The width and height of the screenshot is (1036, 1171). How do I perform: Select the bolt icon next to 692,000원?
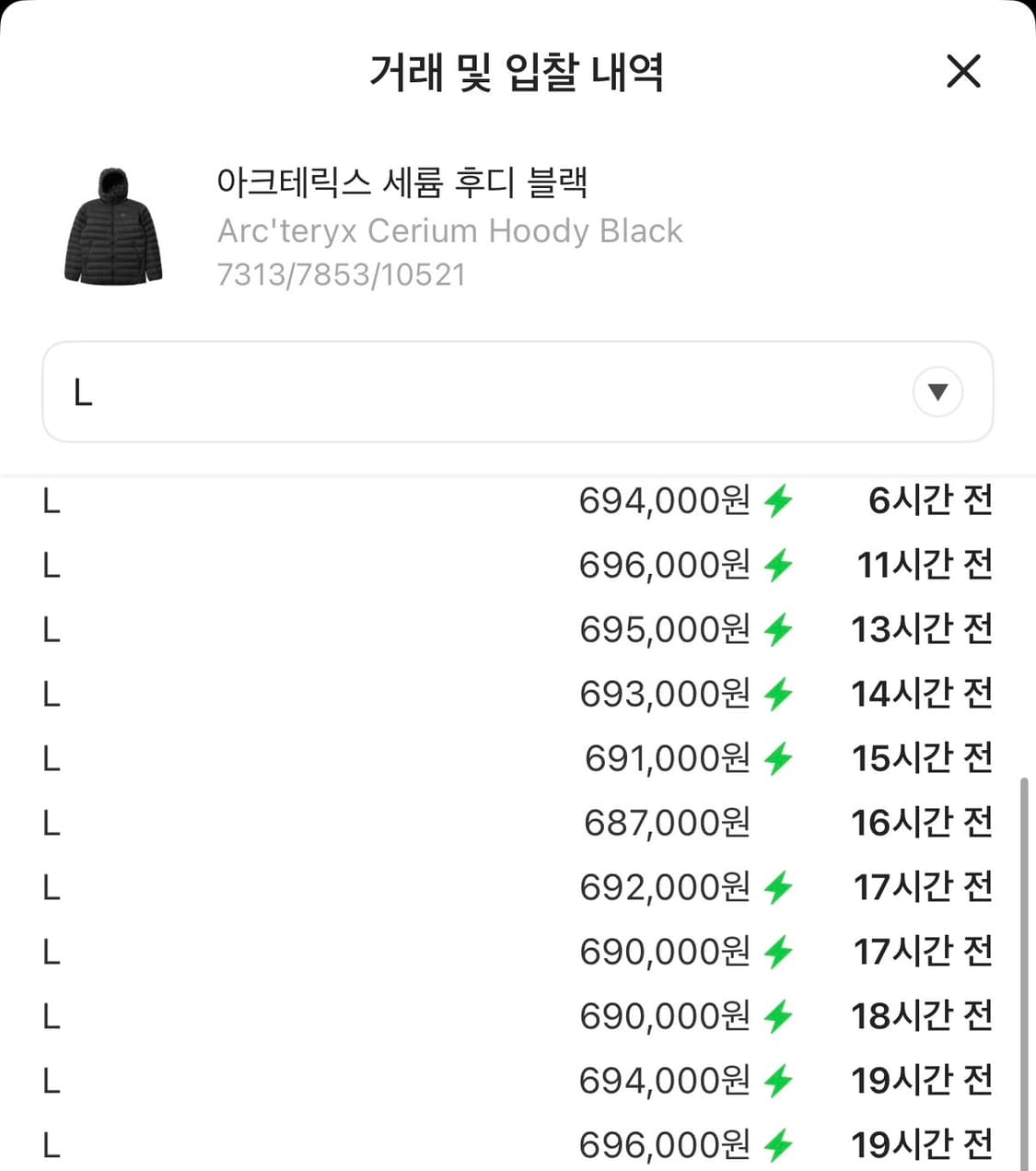(776, 887)
